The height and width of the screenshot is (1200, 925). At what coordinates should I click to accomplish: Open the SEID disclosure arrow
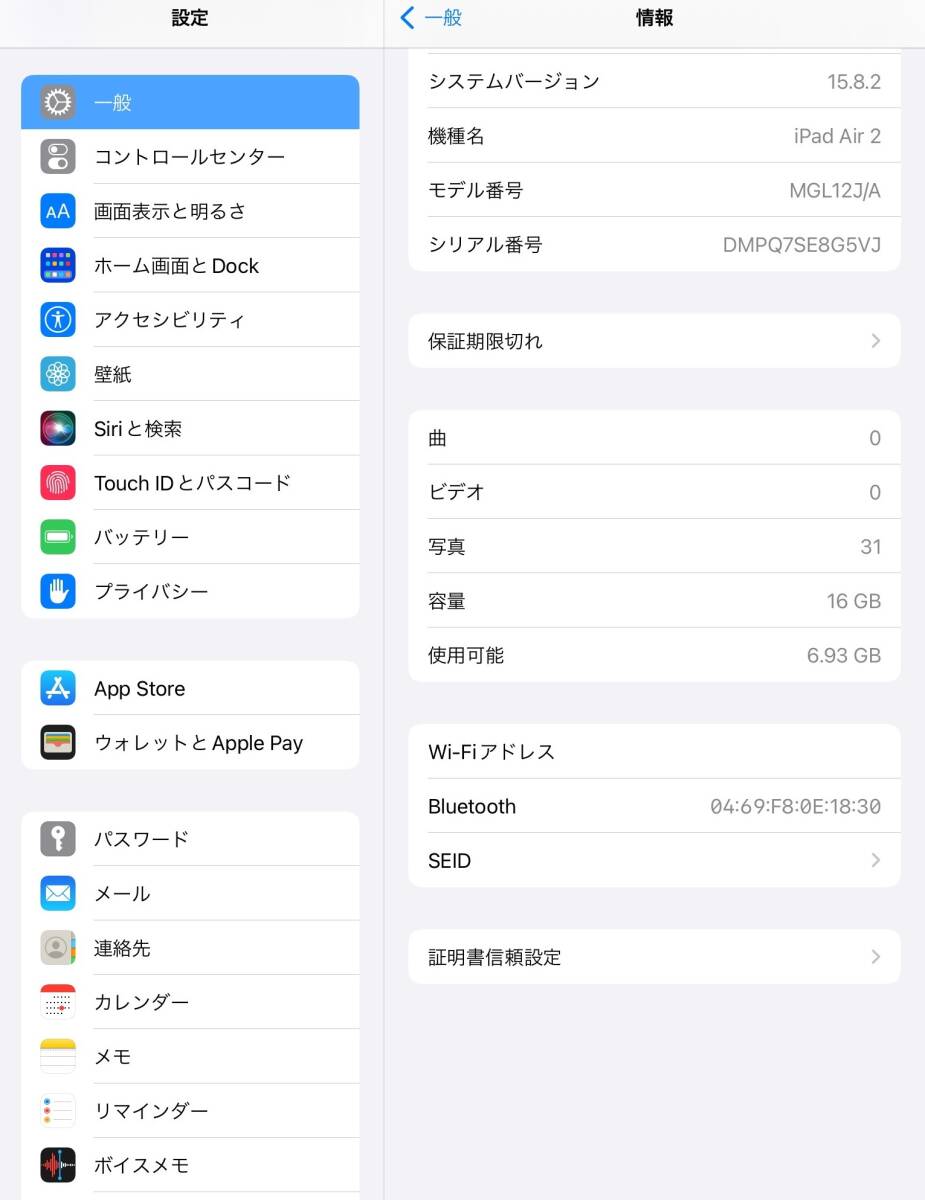(x=876, y=860)
